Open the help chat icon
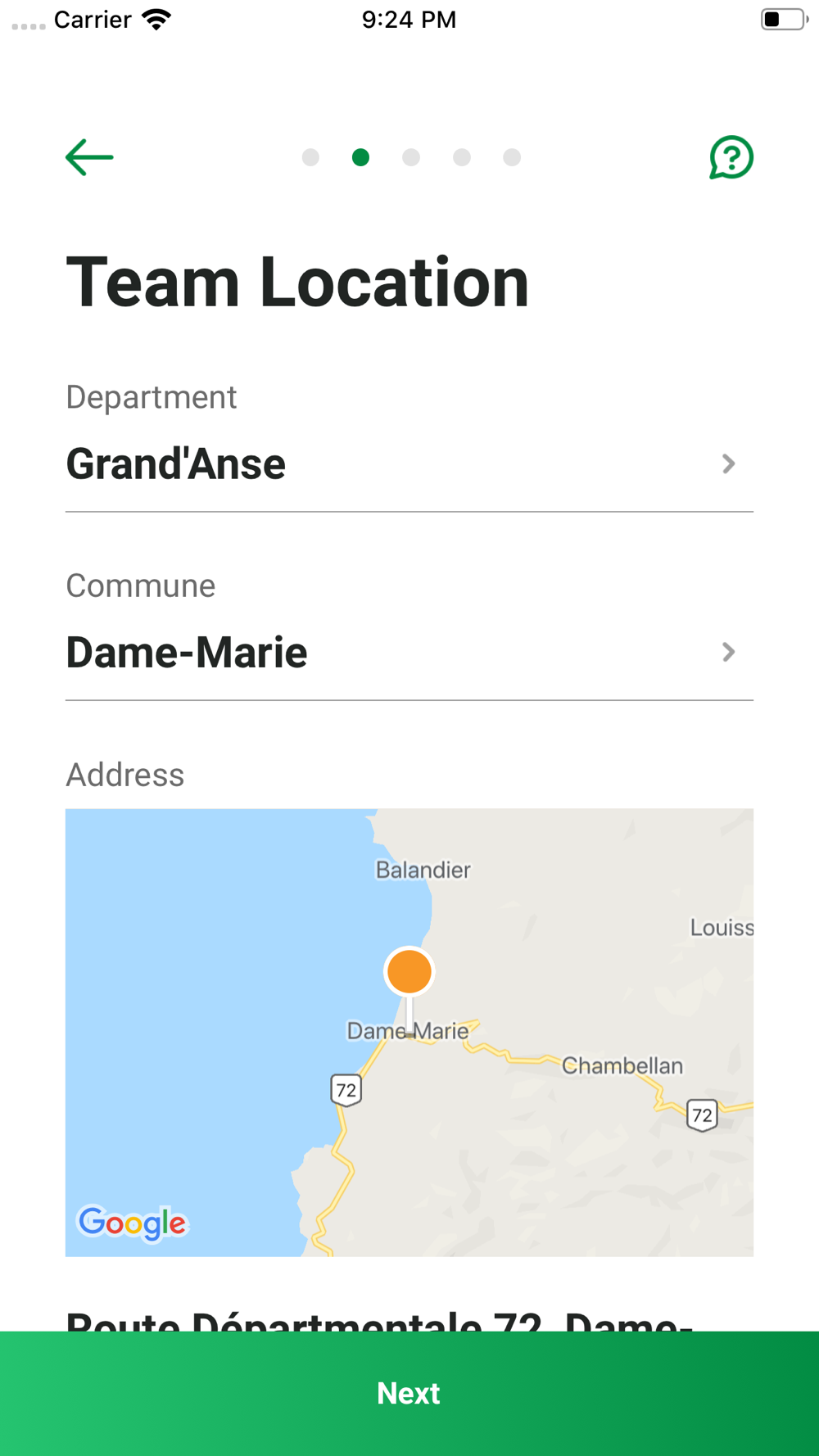This screenshot has width=819, height=1456. 731,157
